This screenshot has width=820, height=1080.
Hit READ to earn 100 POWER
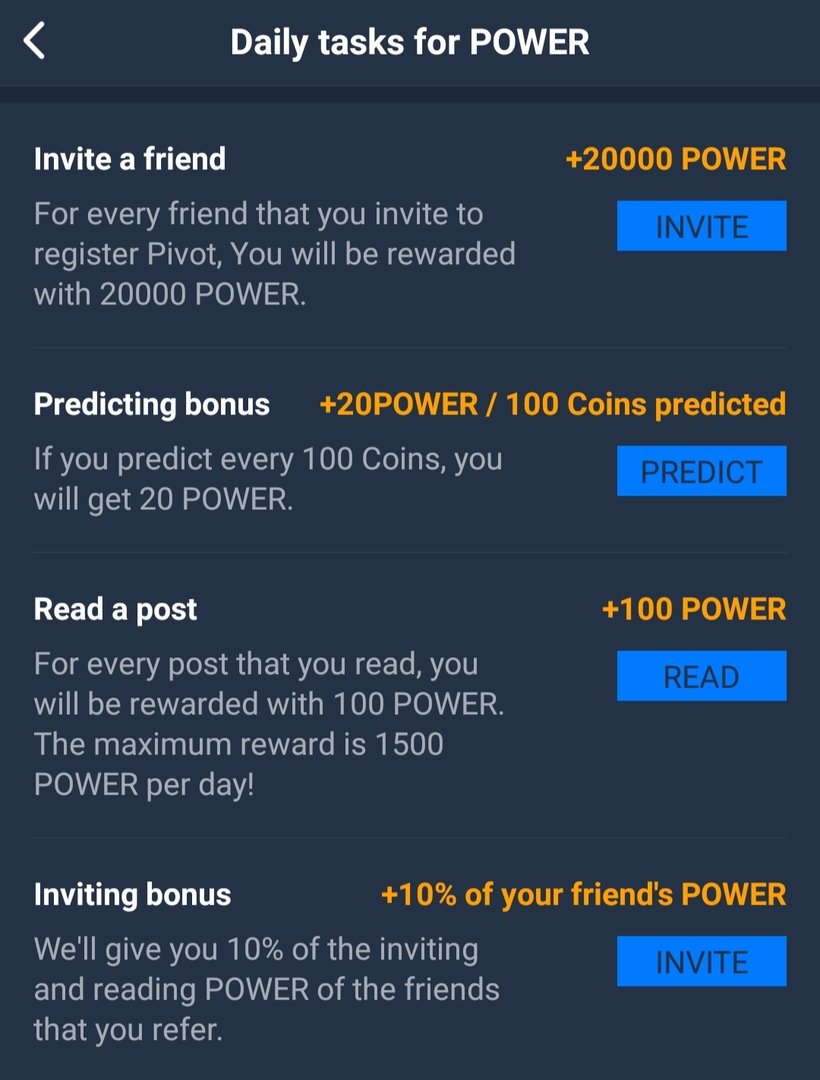[x=701, y=676]
